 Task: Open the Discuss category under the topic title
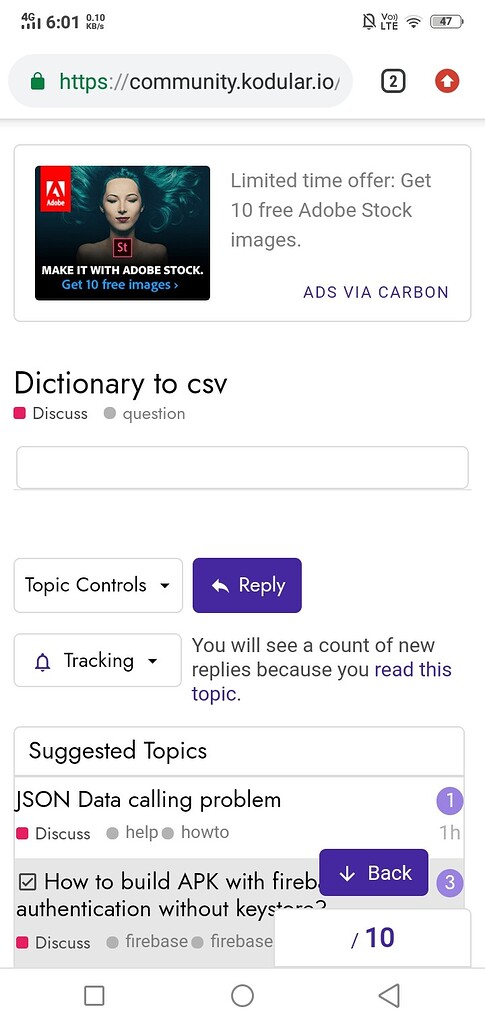52,413
